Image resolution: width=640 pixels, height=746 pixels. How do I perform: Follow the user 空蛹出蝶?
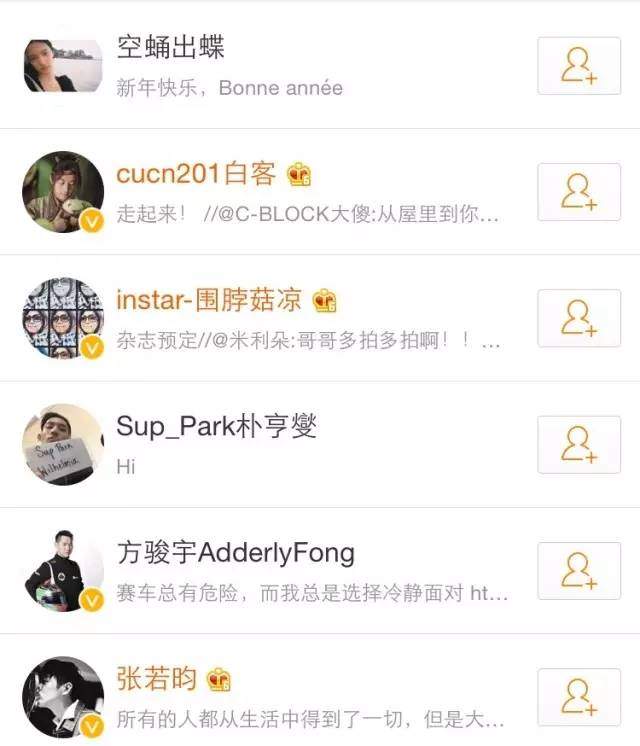[579, 66]
